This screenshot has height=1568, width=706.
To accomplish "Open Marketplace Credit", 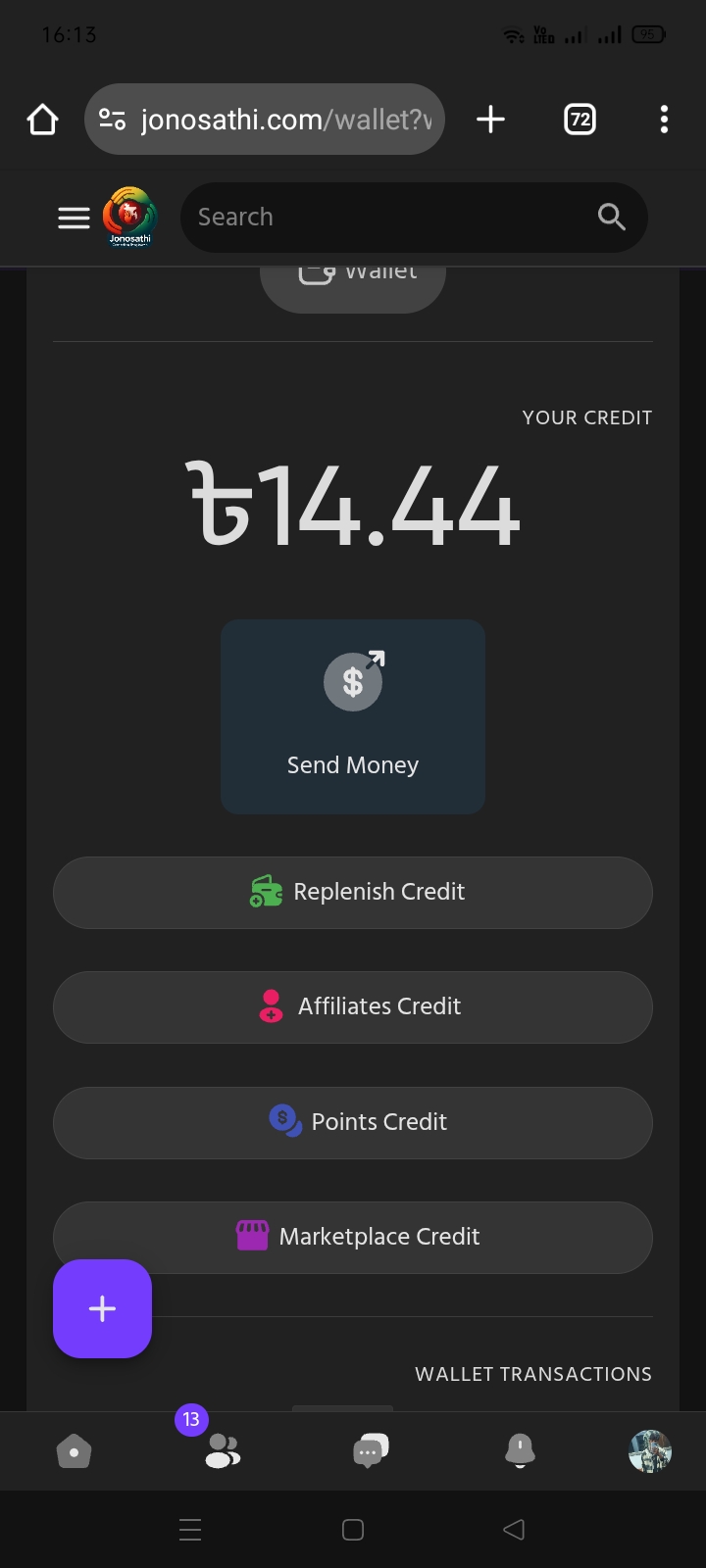I will (x=353, y=1237).
